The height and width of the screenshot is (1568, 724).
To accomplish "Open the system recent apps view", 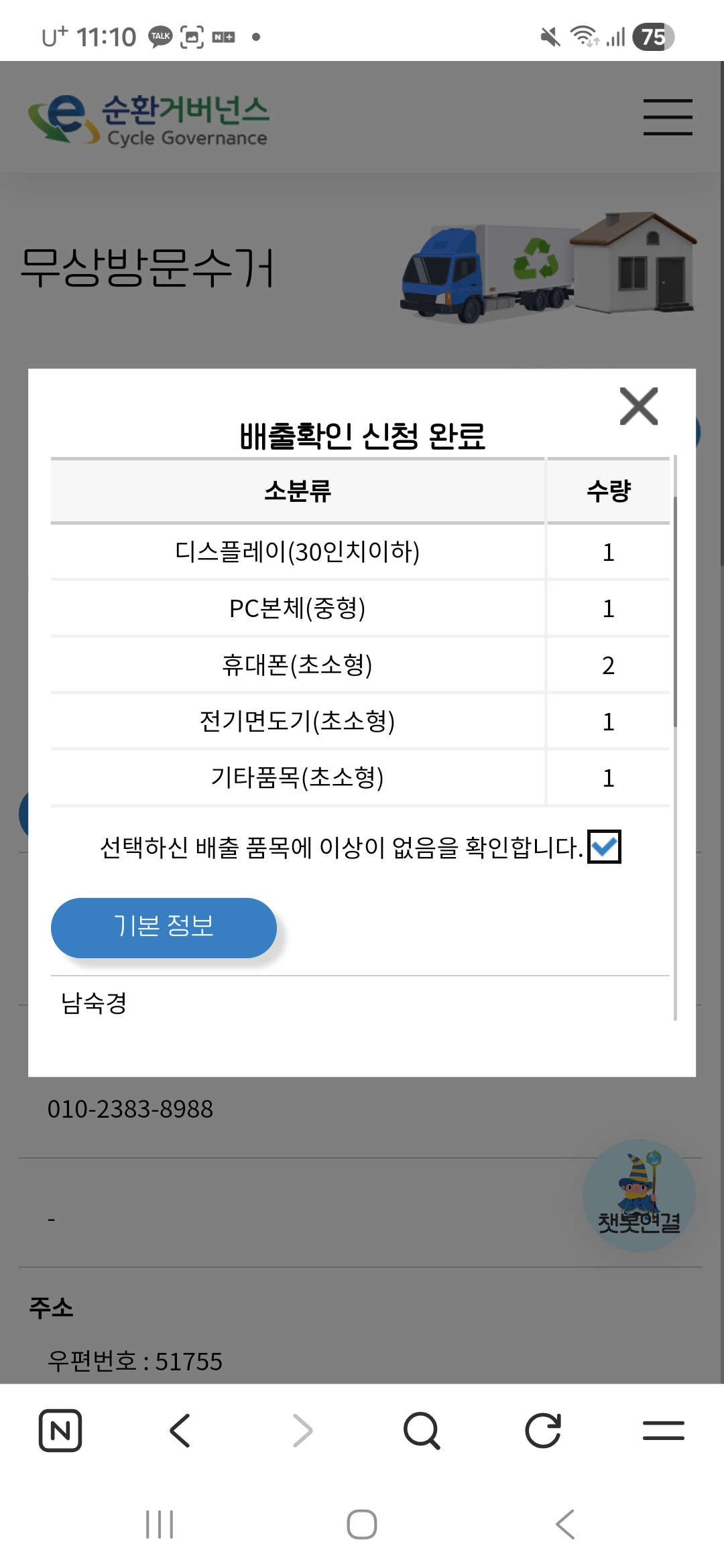I will click(160, 1524).
